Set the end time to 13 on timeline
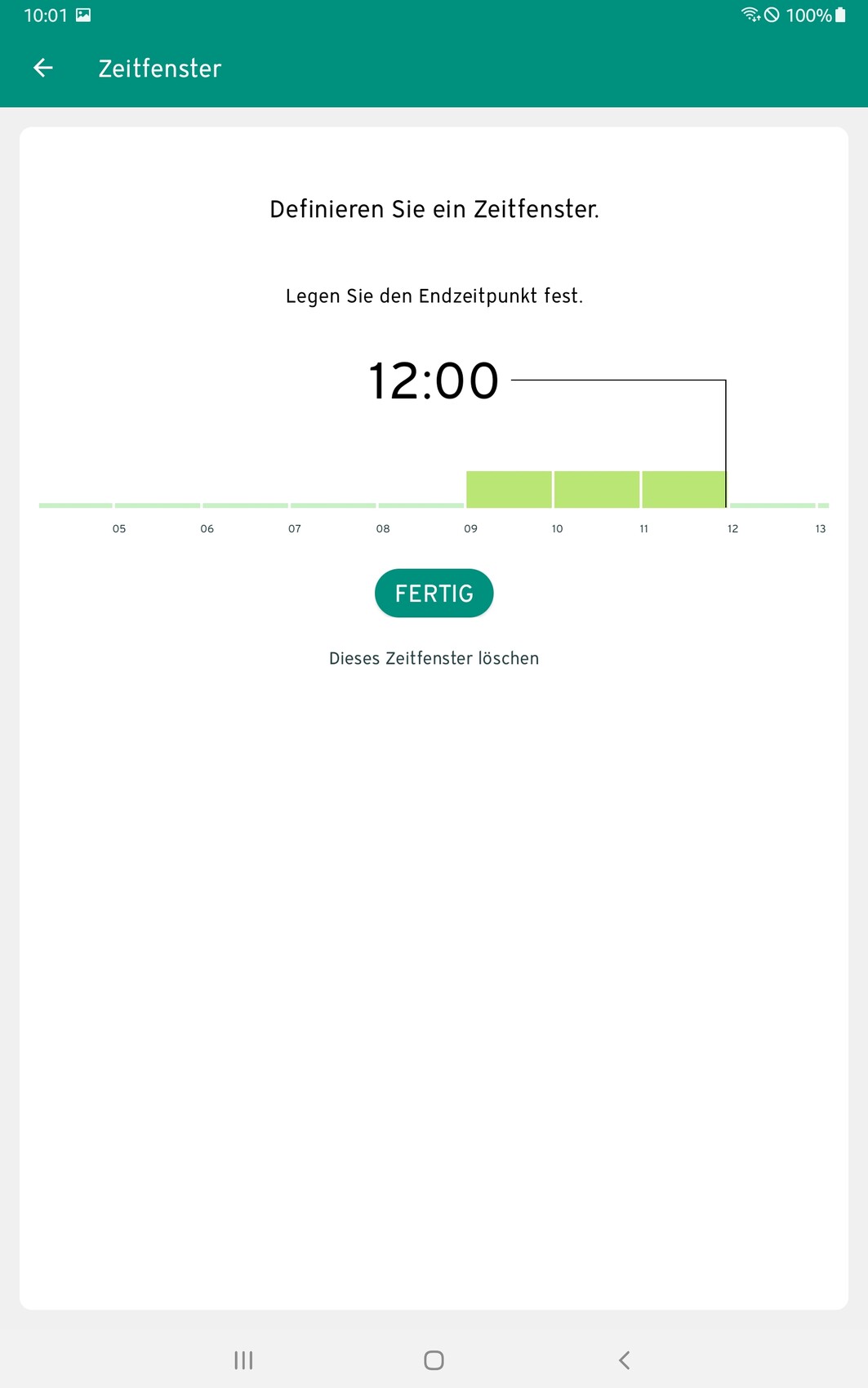Image resolution: width=868 pixels, height=1388 pixels. click(x=819, y=505)
